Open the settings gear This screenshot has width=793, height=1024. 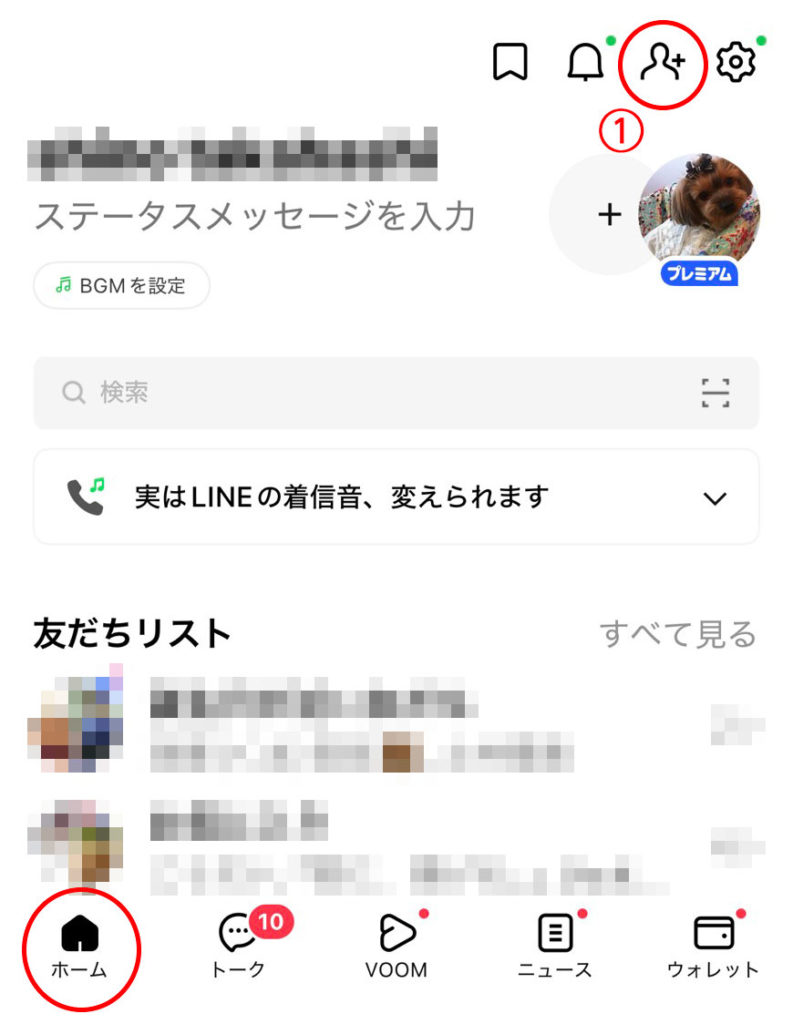click(x=737, y=63)
